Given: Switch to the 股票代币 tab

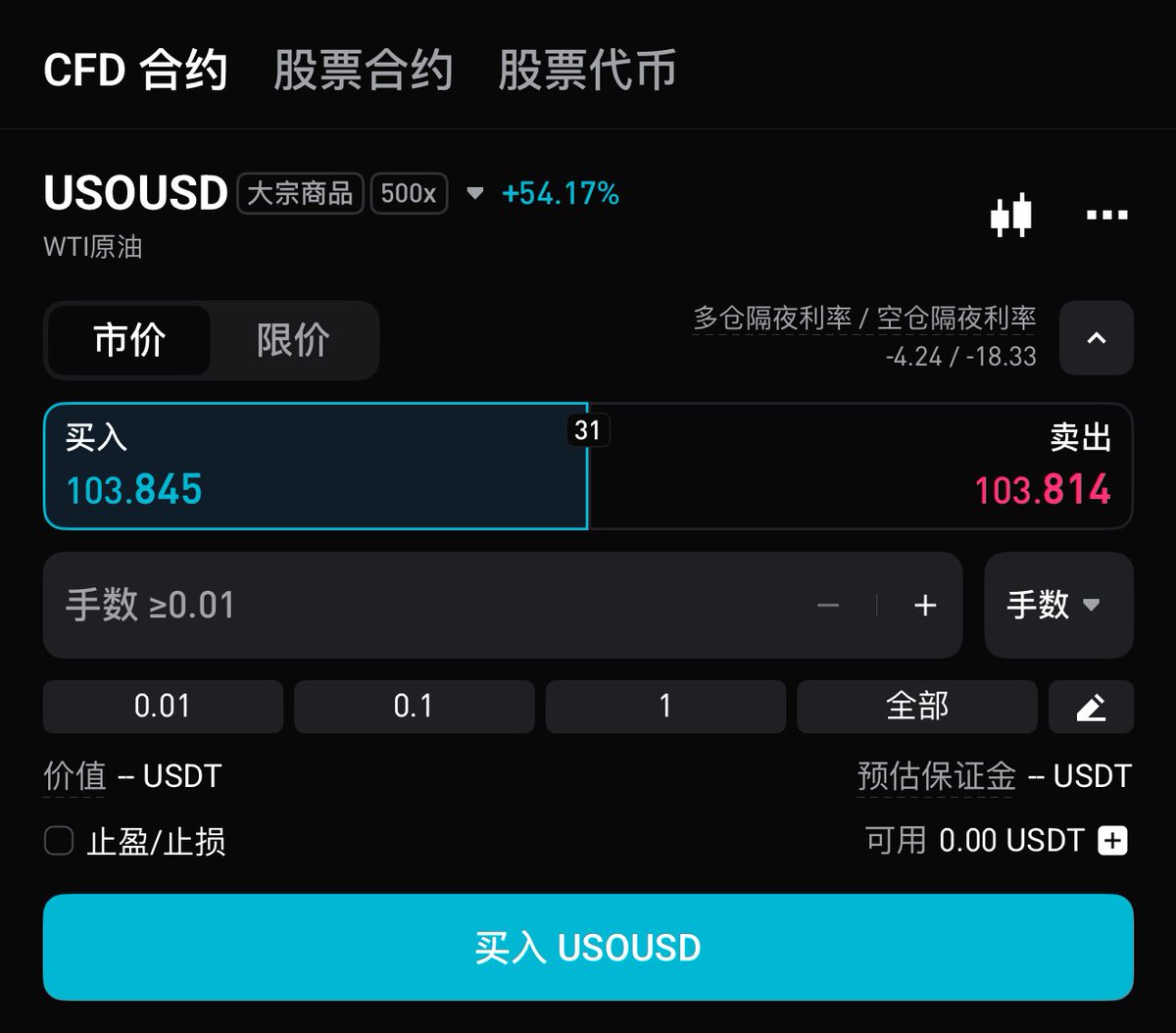Looking at the screenshot, I should (587, 71).
